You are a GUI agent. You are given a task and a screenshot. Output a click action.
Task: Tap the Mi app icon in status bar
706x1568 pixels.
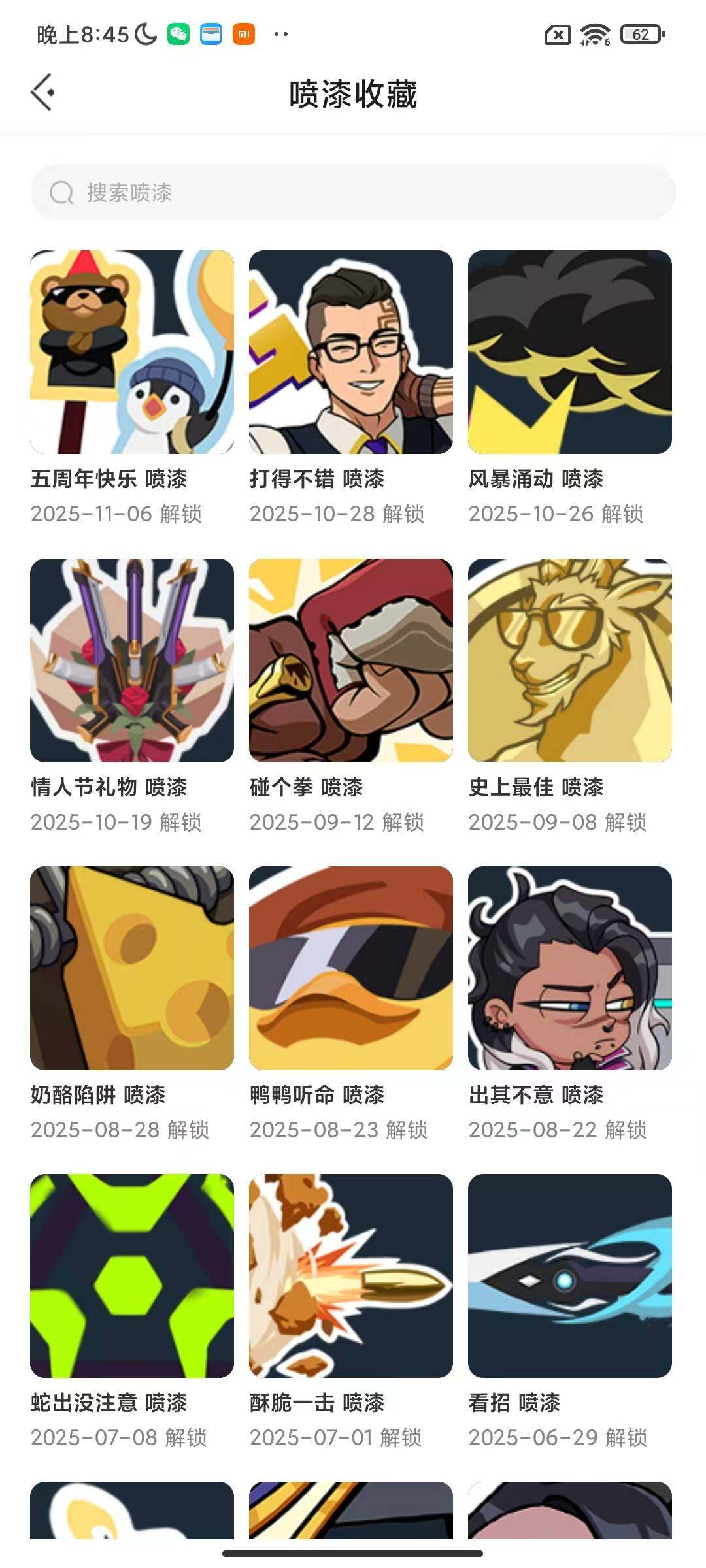click(244, 31)
